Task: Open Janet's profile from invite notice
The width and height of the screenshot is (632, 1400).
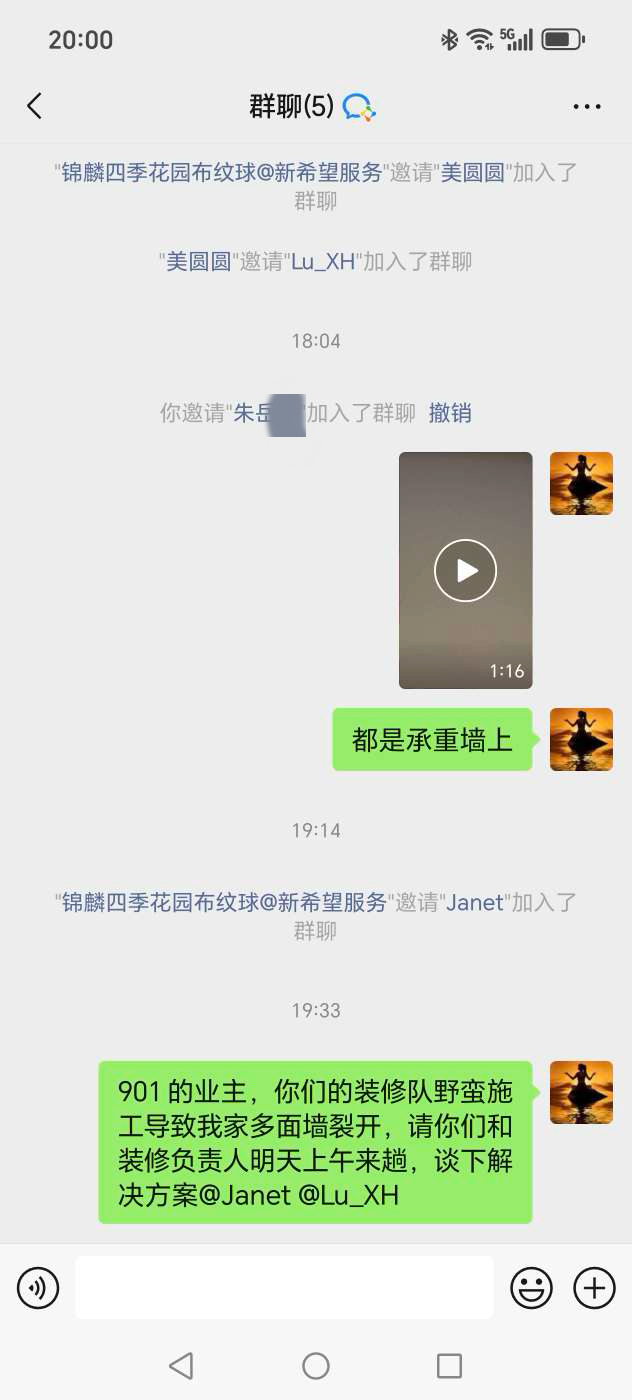Action: (475, 903)
